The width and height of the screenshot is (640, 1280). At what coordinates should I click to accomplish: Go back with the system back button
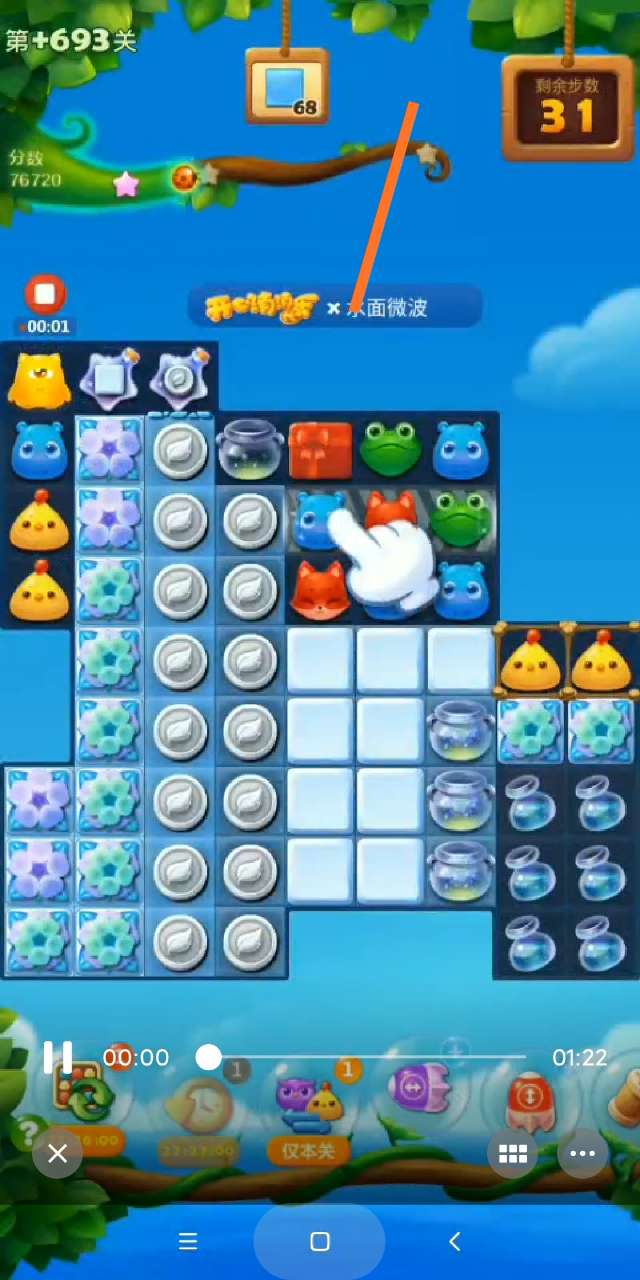pyautogui.click(x=454, y=1241)
